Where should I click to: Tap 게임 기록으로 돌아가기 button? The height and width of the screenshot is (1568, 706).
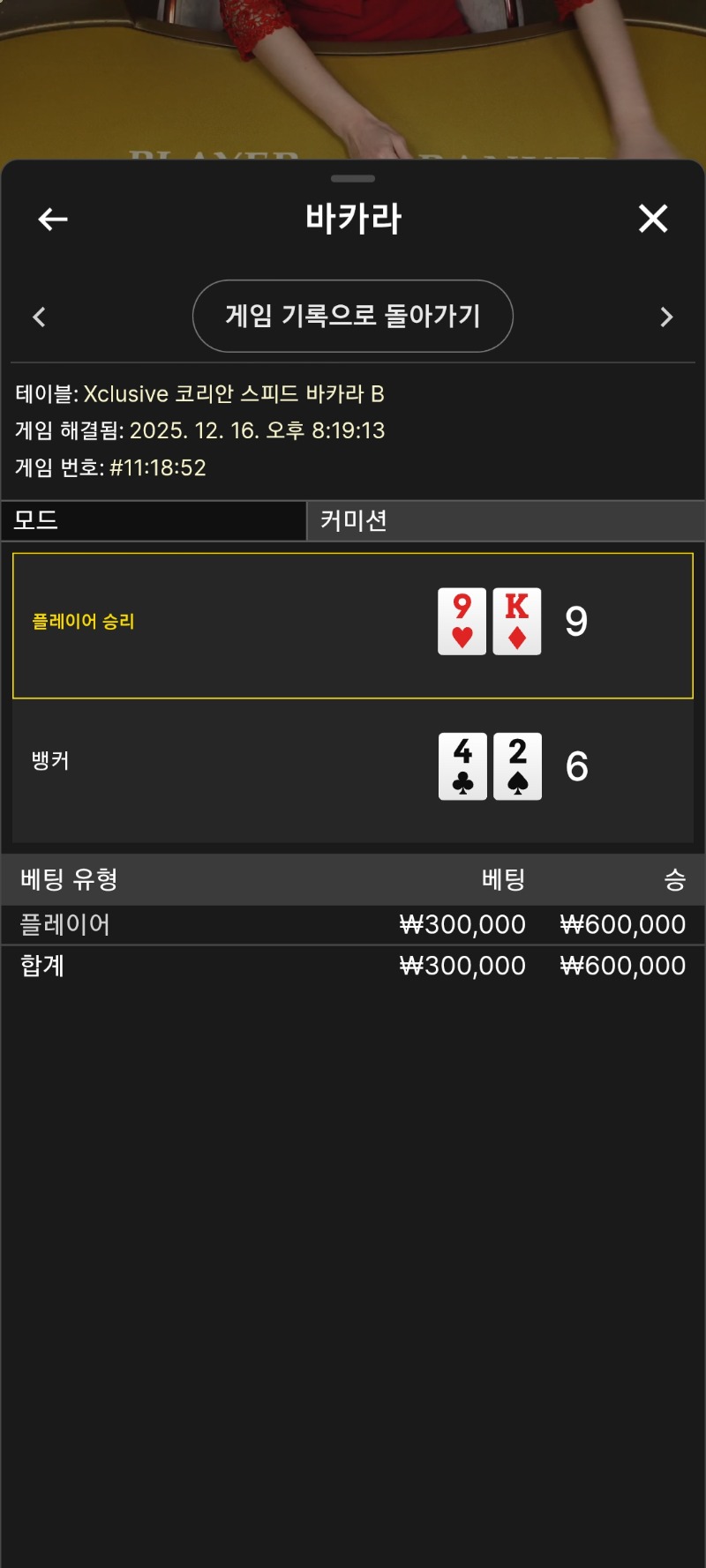353,316
